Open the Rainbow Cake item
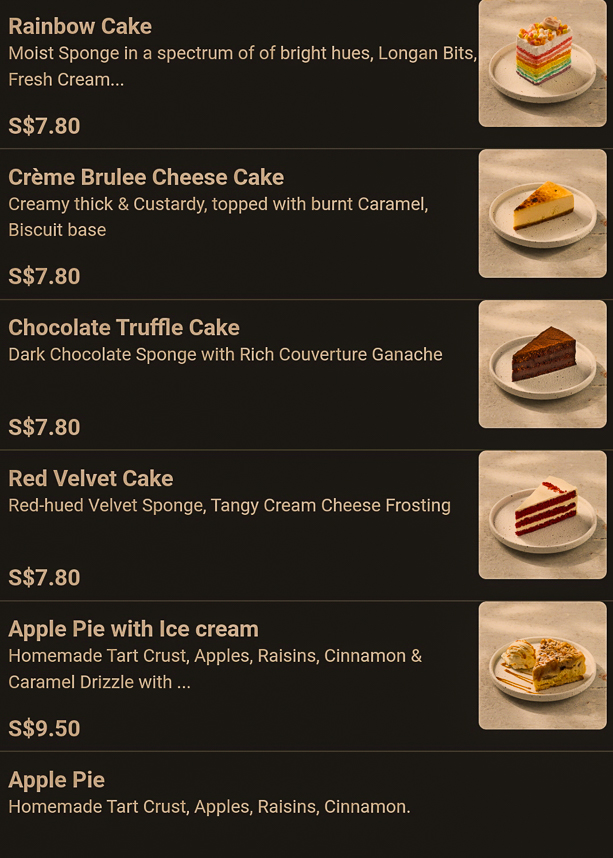The width and height of the screenshot is (613, 858). [x=80, y=27]
